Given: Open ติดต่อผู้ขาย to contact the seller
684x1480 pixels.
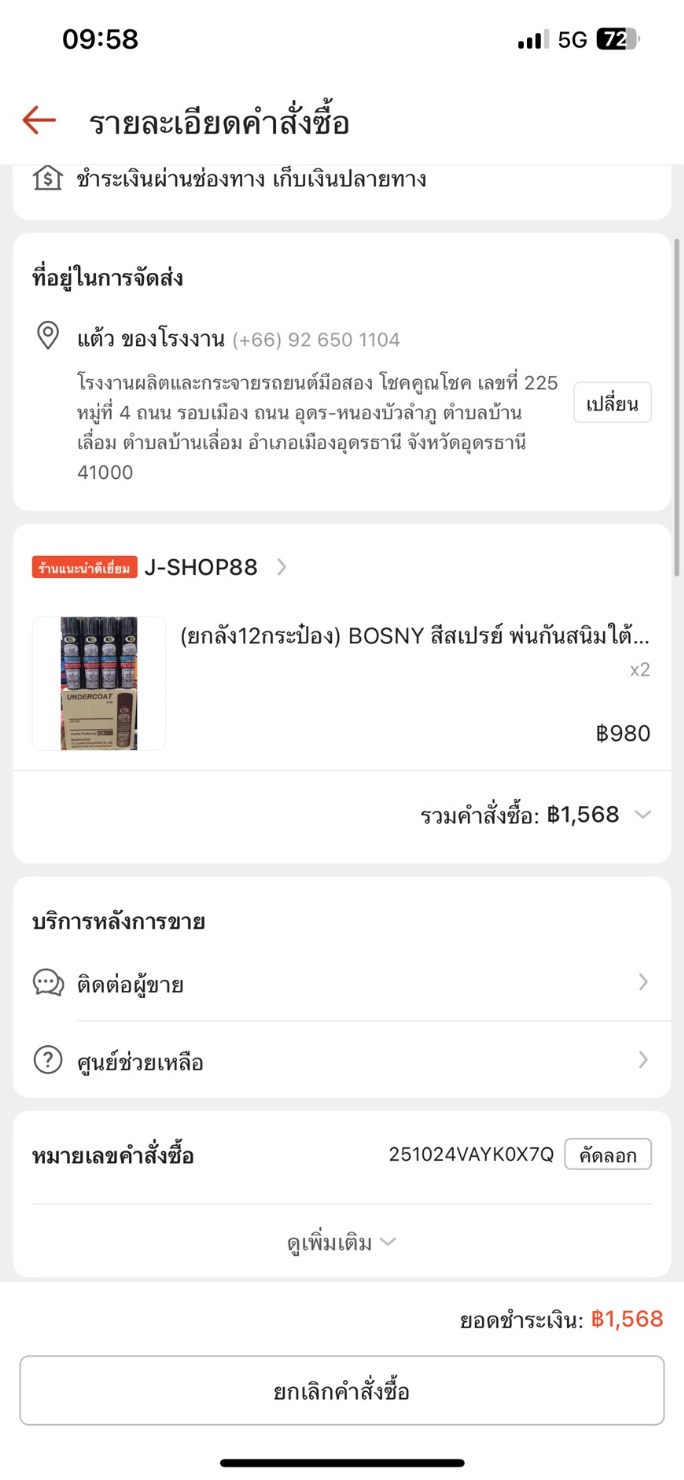Looking at the screenshot, I should point(341,984).
